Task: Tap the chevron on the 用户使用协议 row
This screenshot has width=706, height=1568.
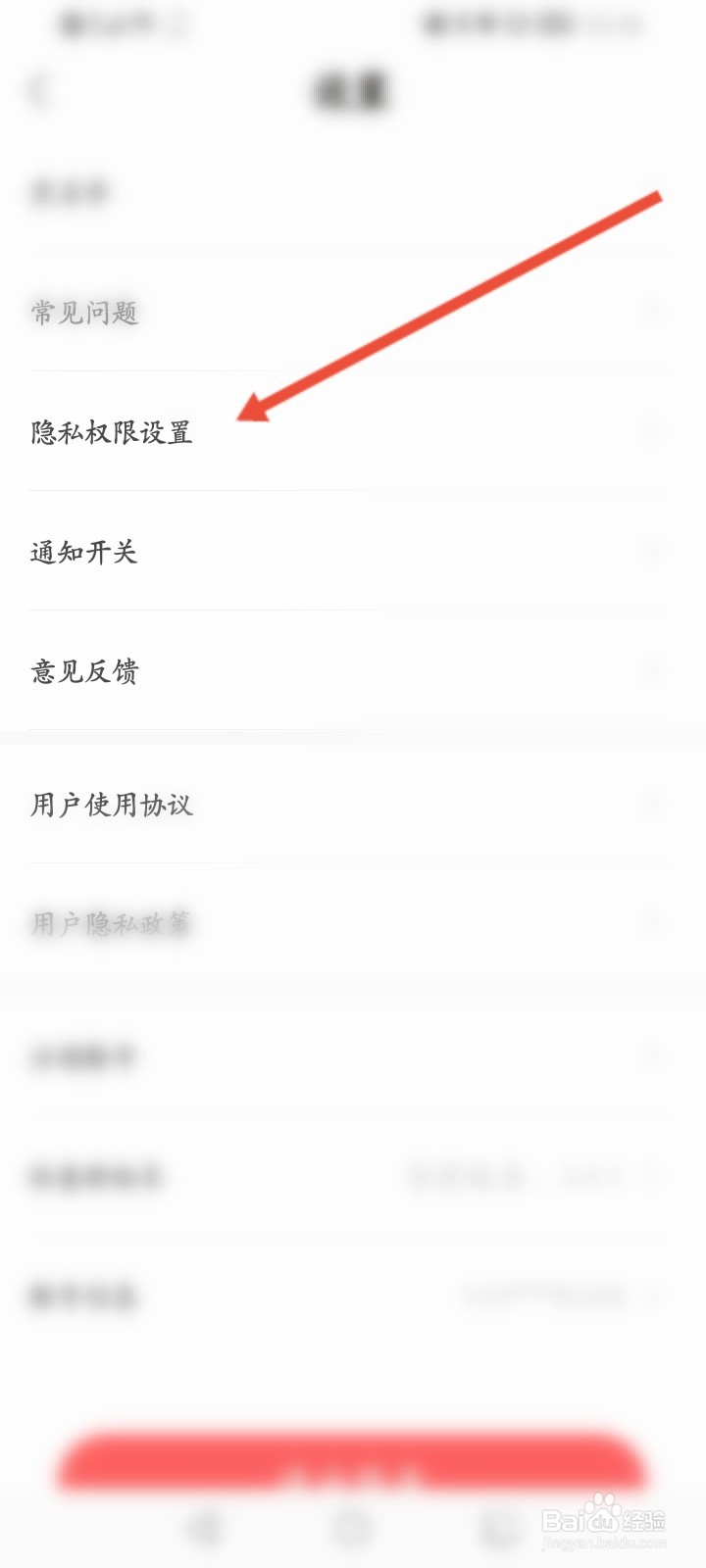Action: [x=652, y=805]
